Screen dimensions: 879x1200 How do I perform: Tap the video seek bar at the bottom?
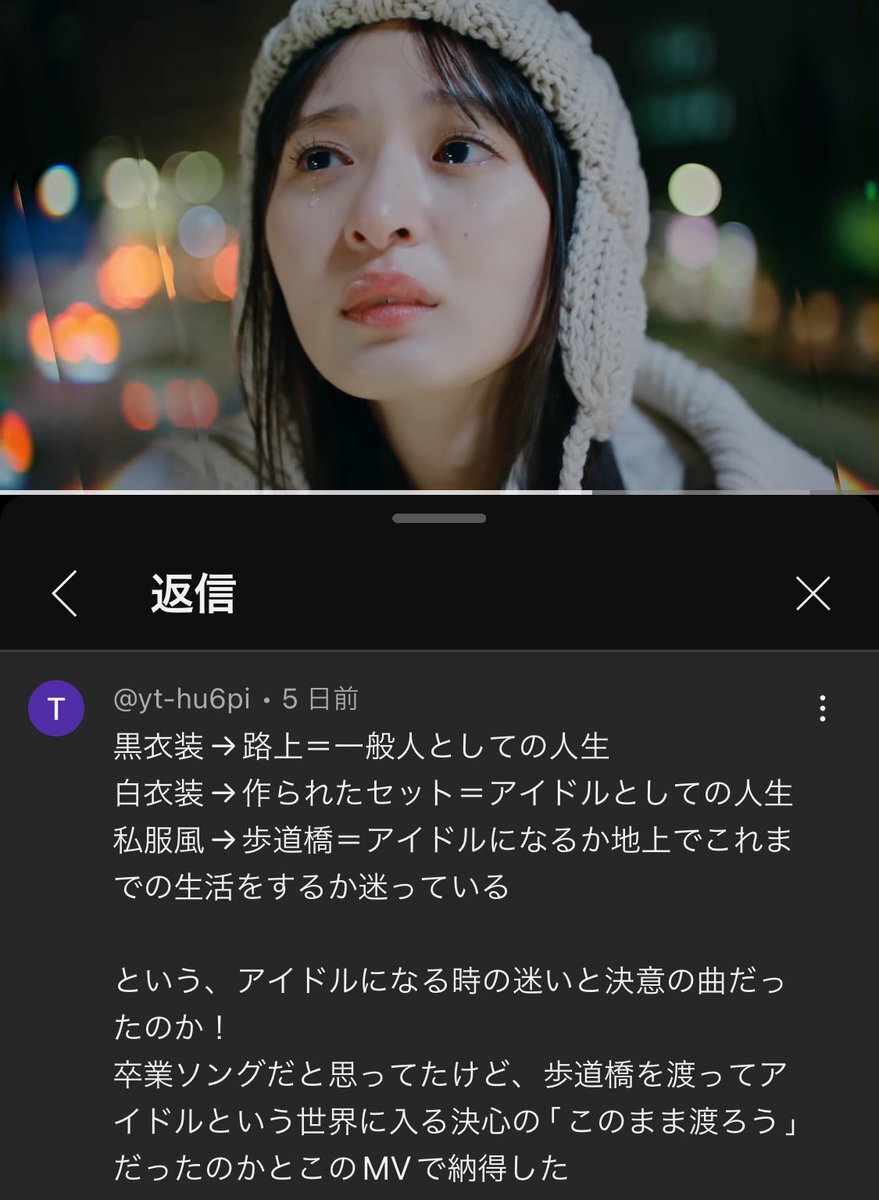tap(440, 490)
